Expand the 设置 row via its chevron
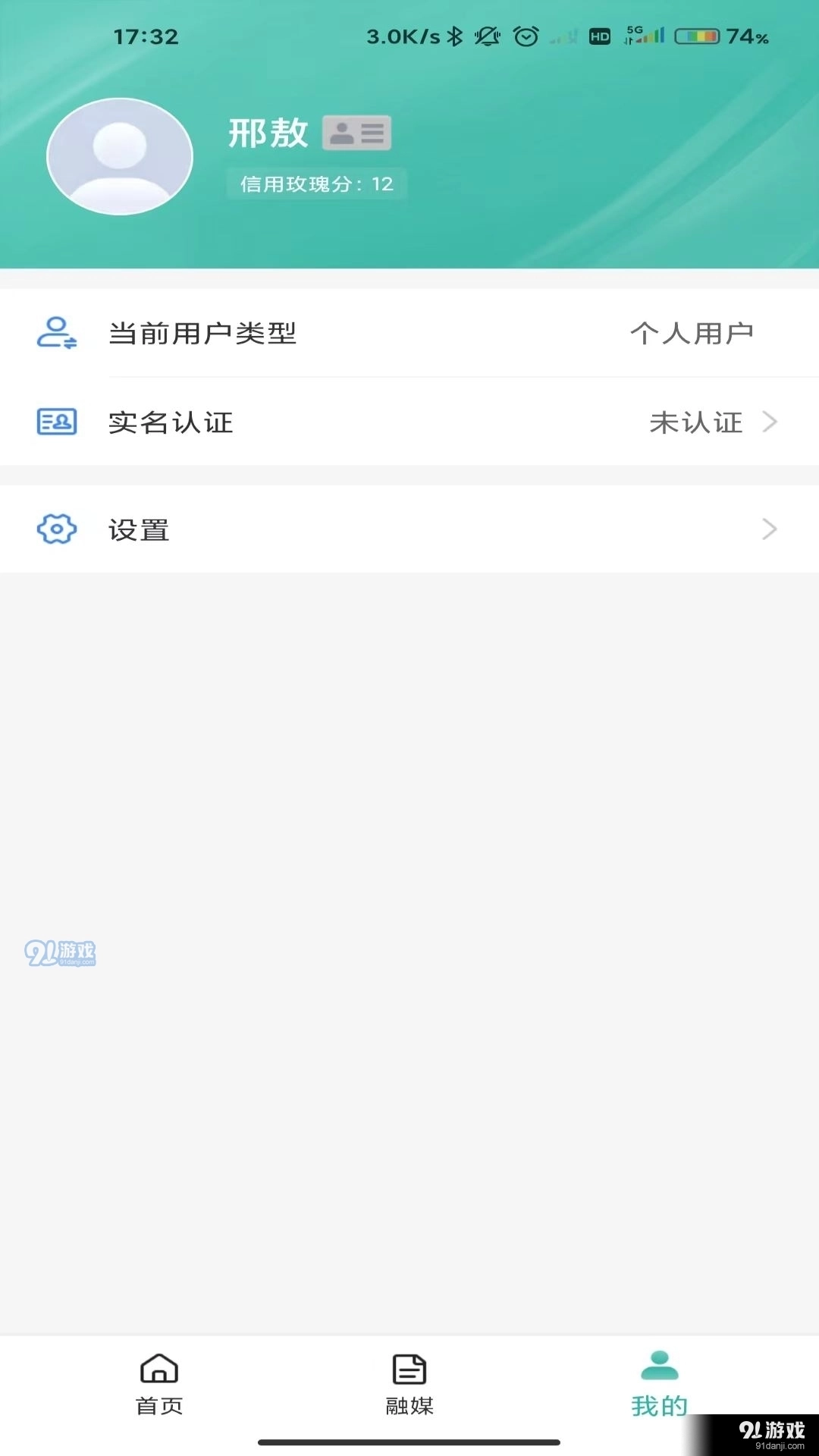The width and height of the screenshot is (819, 1456). point(770,529)
